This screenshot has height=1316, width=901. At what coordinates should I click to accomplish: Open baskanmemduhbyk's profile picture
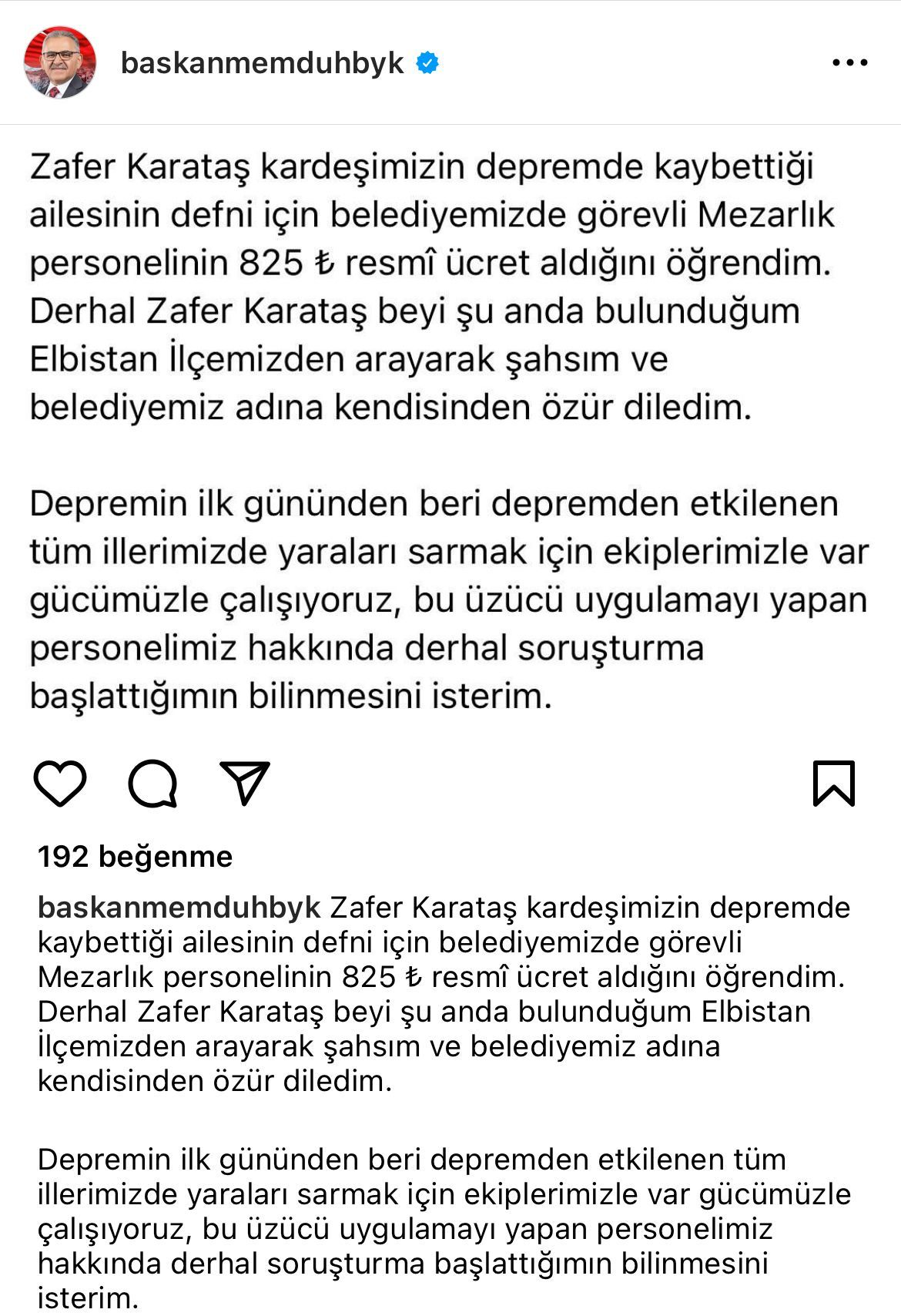(x=60, y=63)
